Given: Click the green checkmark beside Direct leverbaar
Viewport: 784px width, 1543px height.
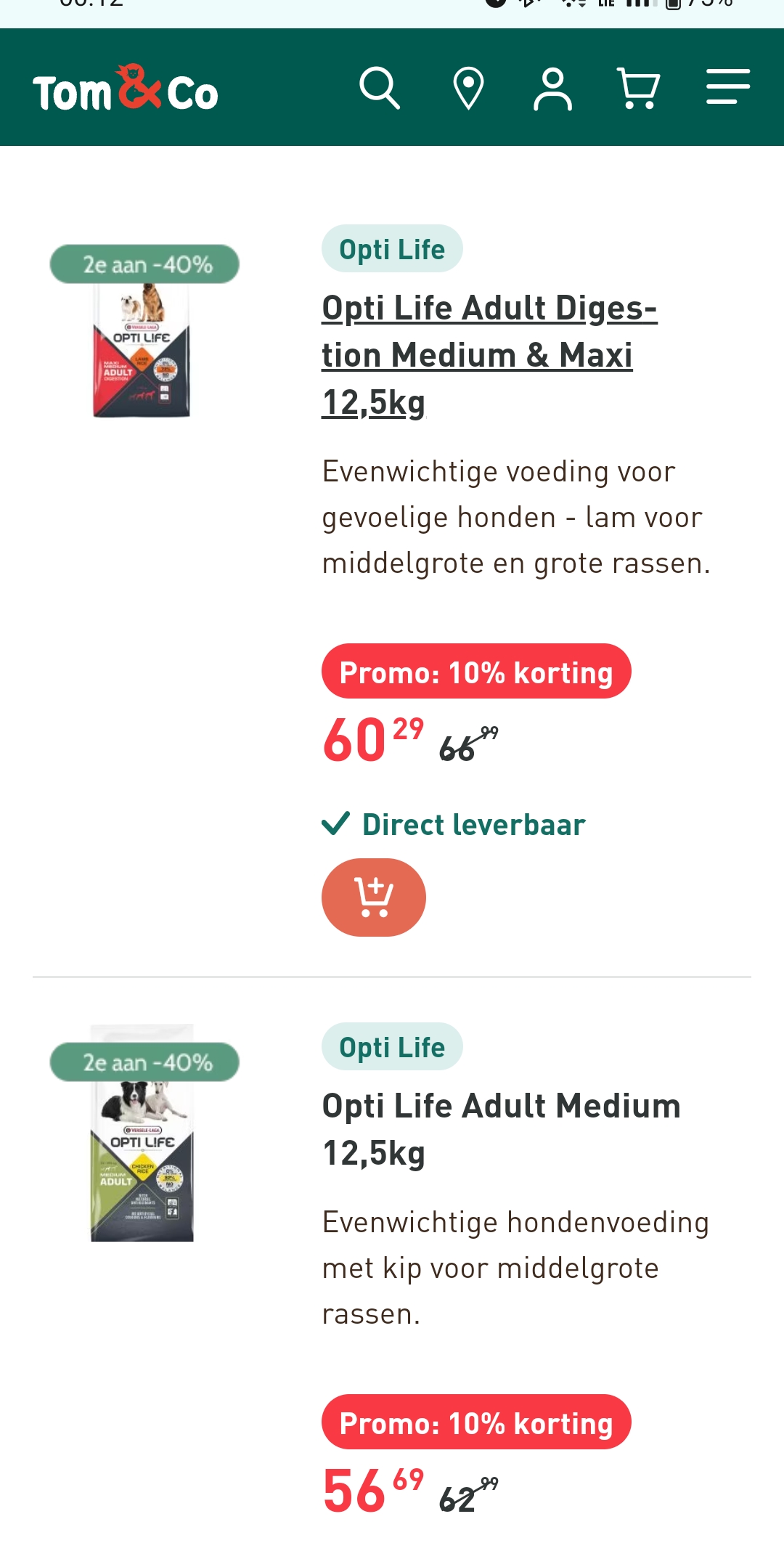Looking at the screenshot, I should coord(335,824).
